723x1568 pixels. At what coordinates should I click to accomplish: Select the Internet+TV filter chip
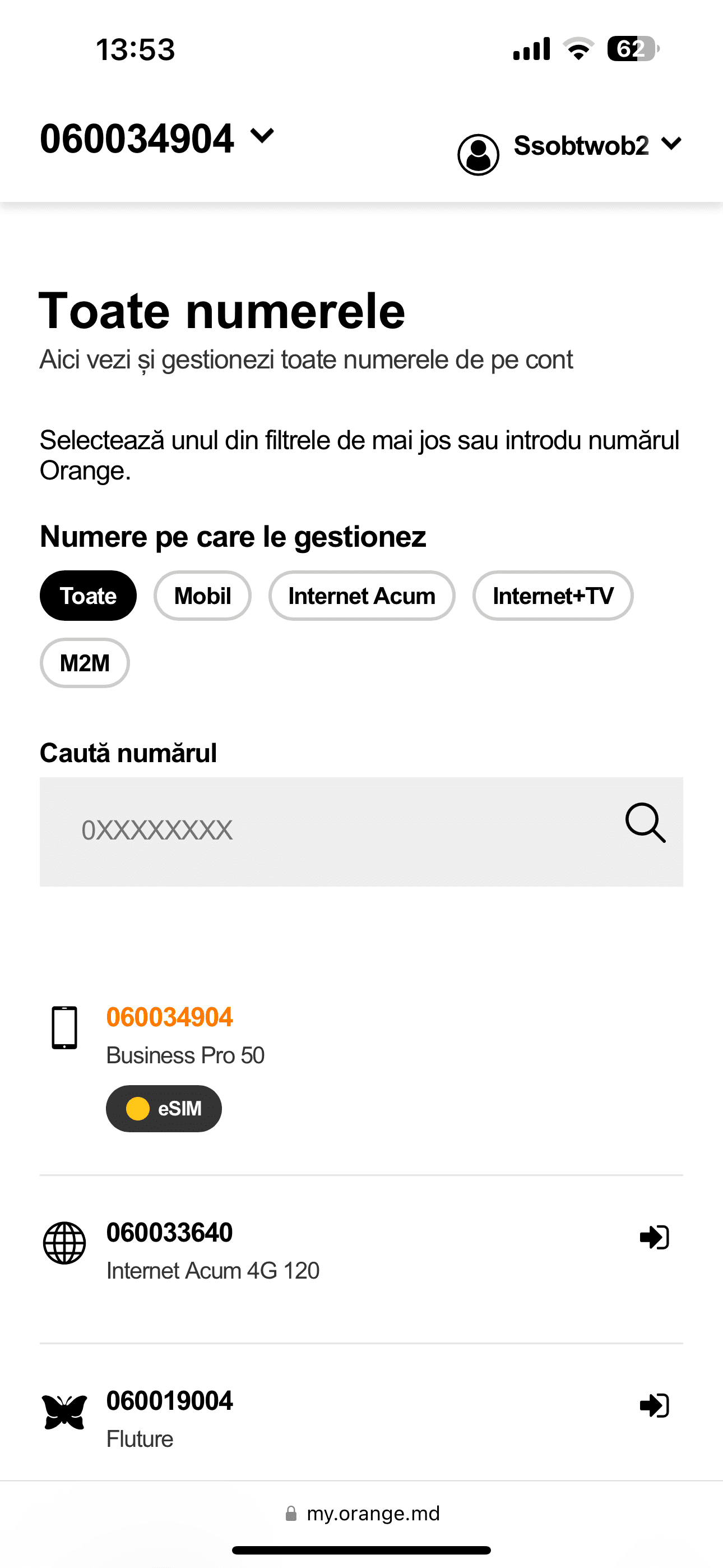[553, 596]
